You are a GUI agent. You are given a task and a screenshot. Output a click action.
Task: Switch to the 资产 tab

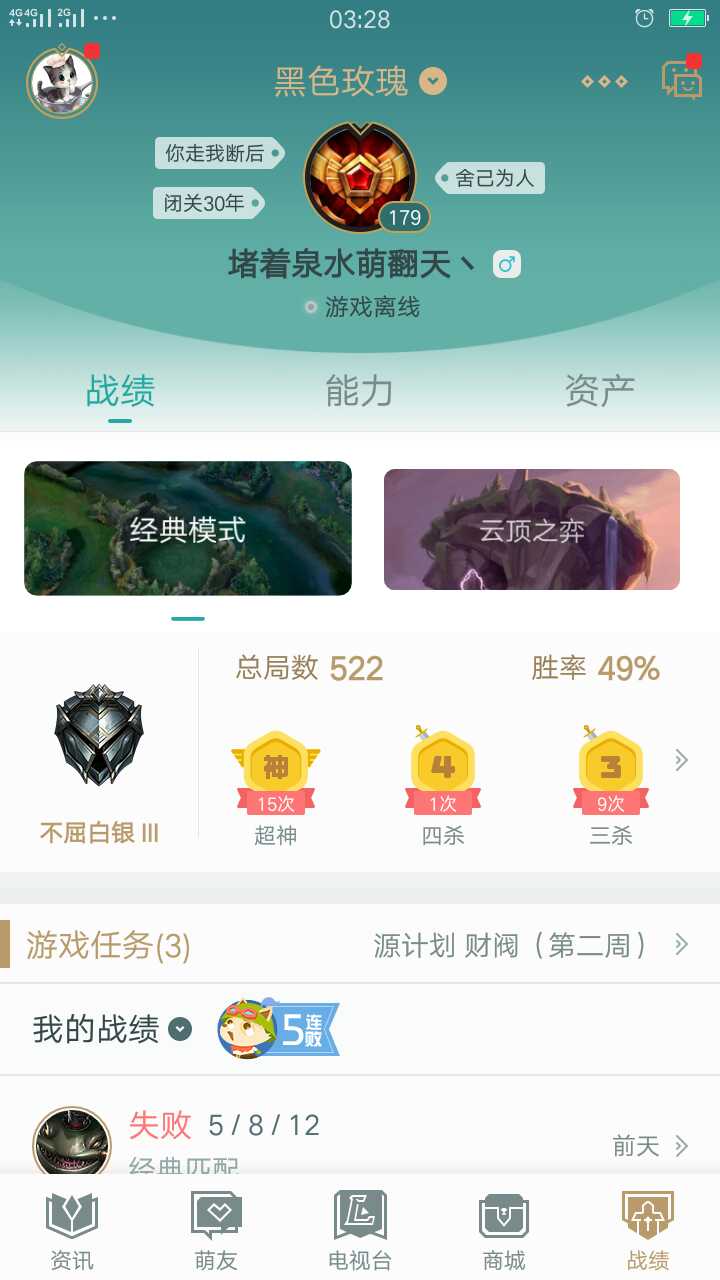coord(599,391)
